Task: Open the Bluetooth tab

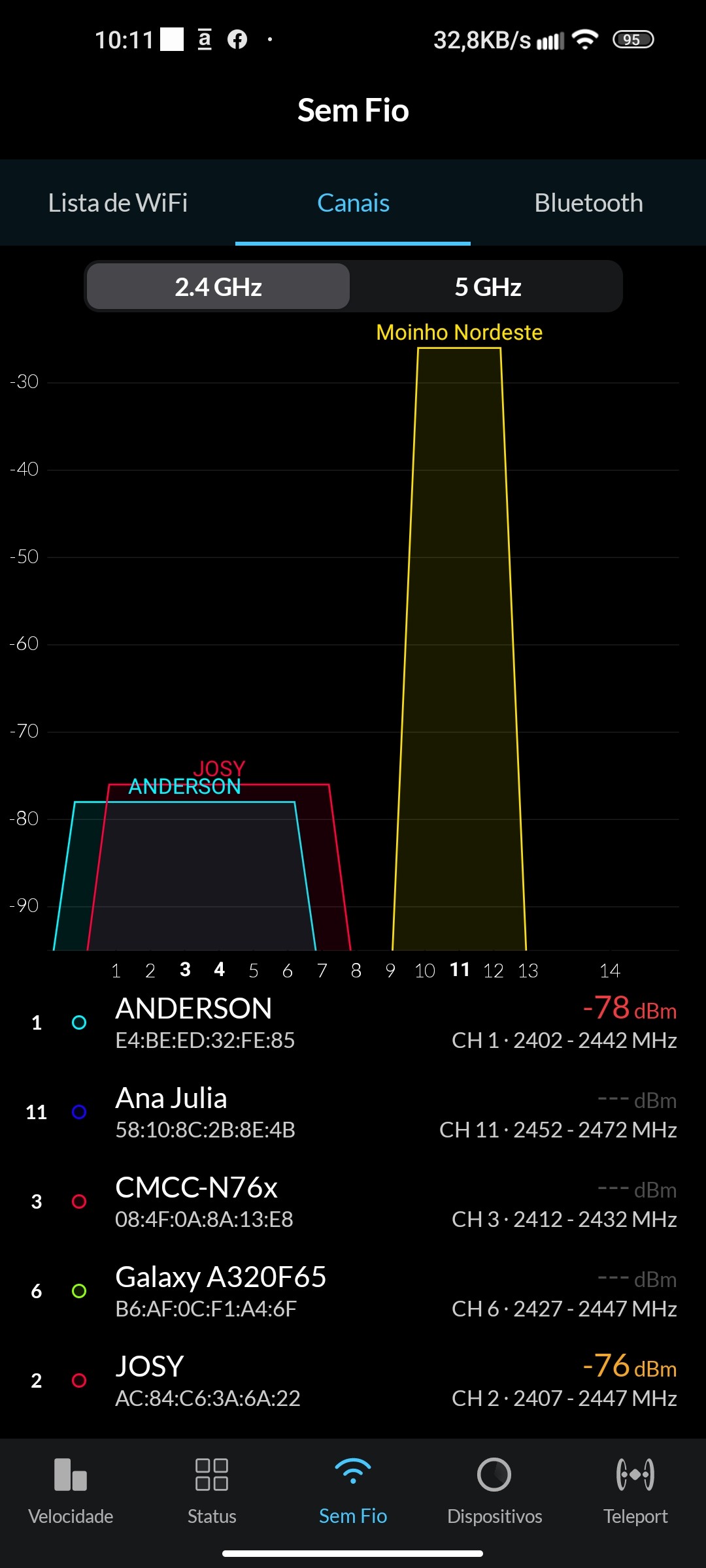Action: [588, 203]
